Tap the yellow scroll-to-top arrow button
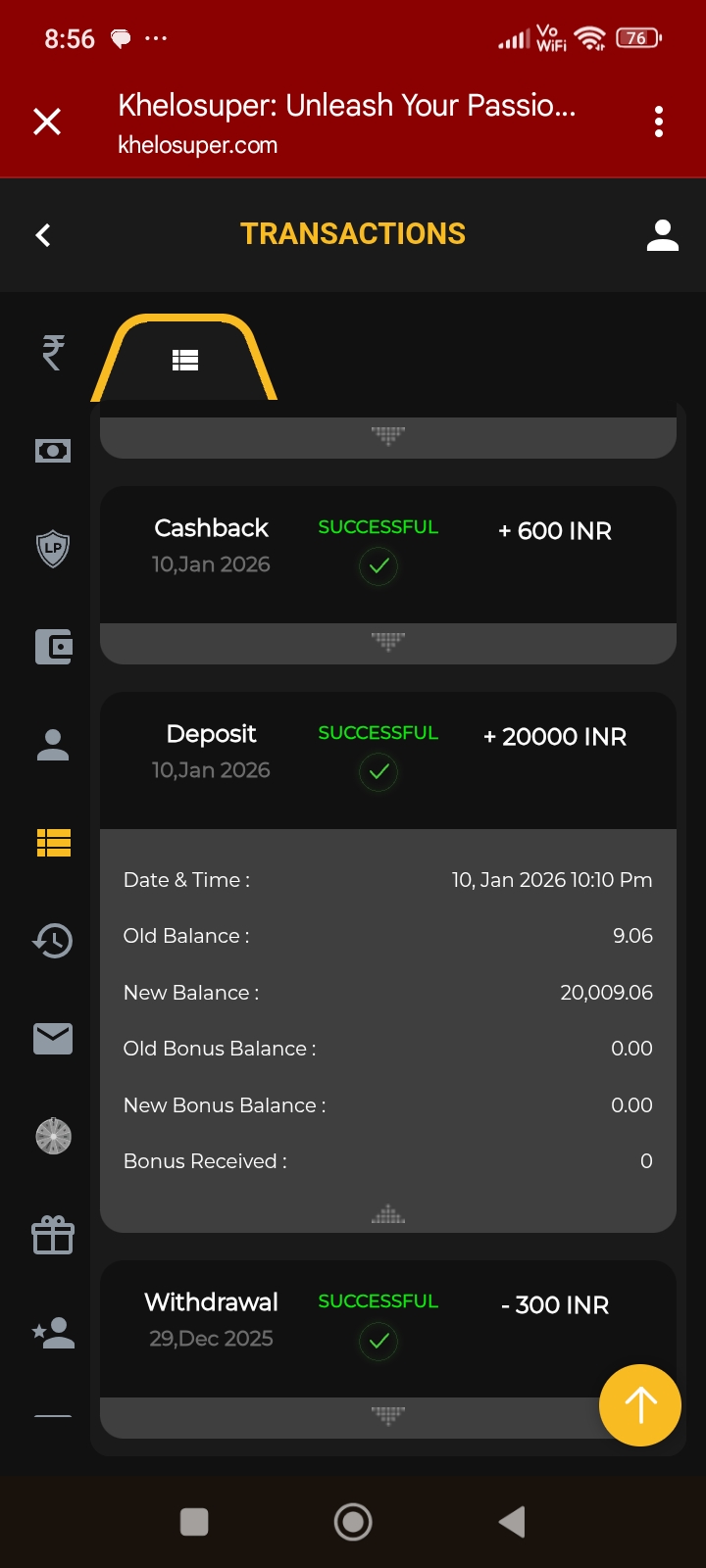 click(640, 1405)
